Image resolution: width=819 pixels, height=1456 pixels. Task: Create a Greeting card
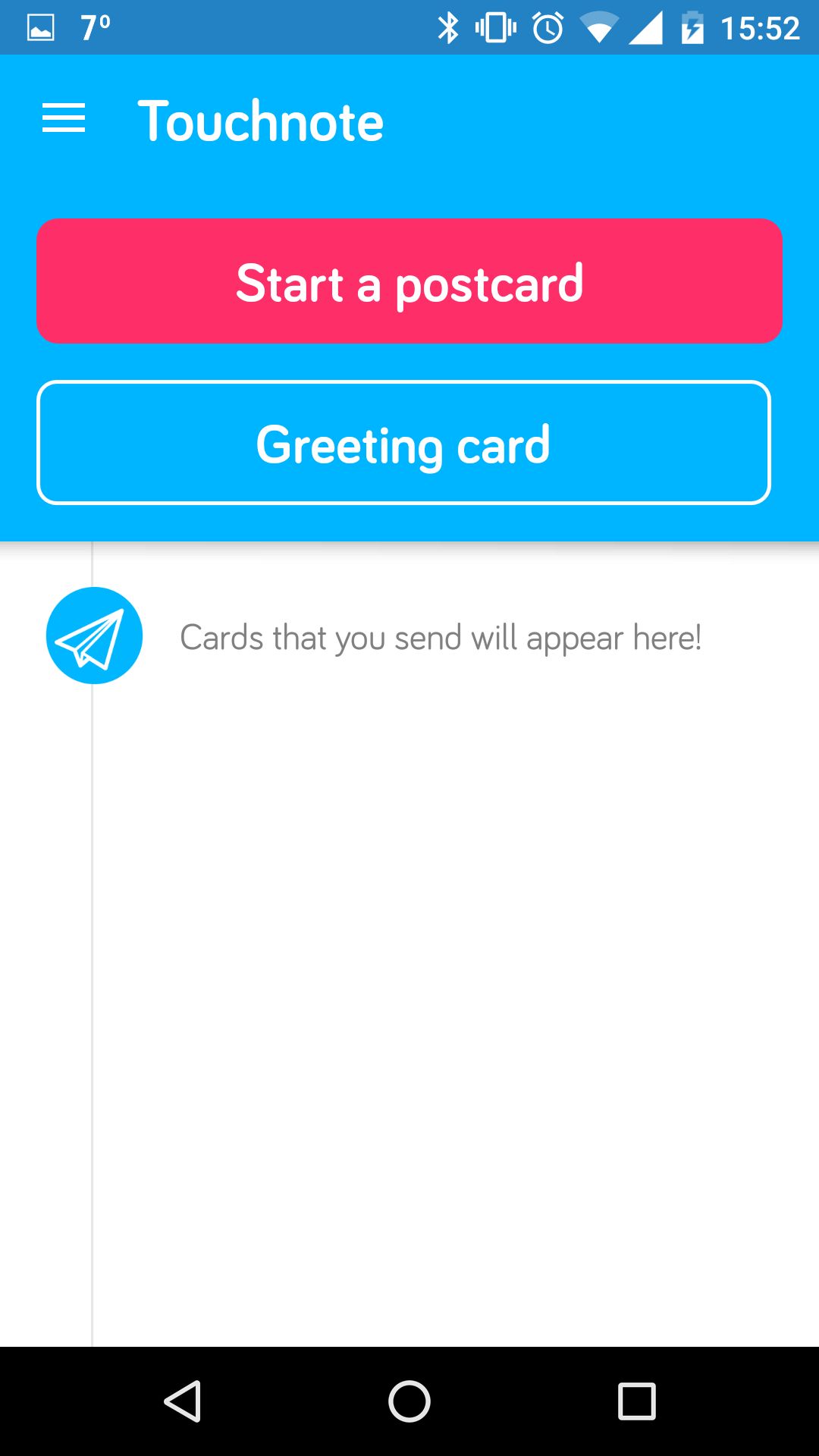tap(403, 443)
